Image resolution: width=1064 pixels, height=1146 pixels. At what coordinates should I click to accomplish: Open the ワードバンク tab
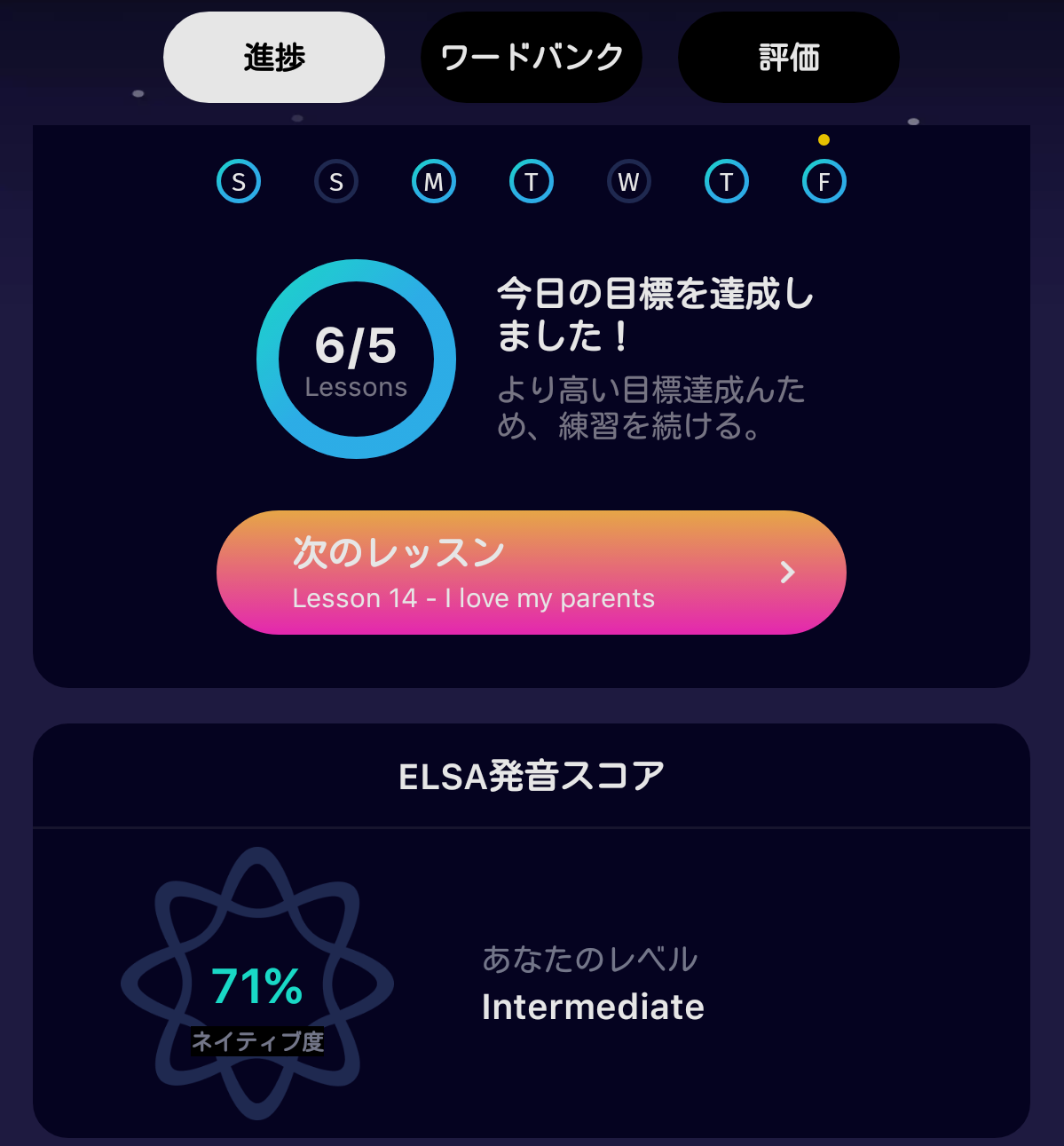(x=531, y=58)
